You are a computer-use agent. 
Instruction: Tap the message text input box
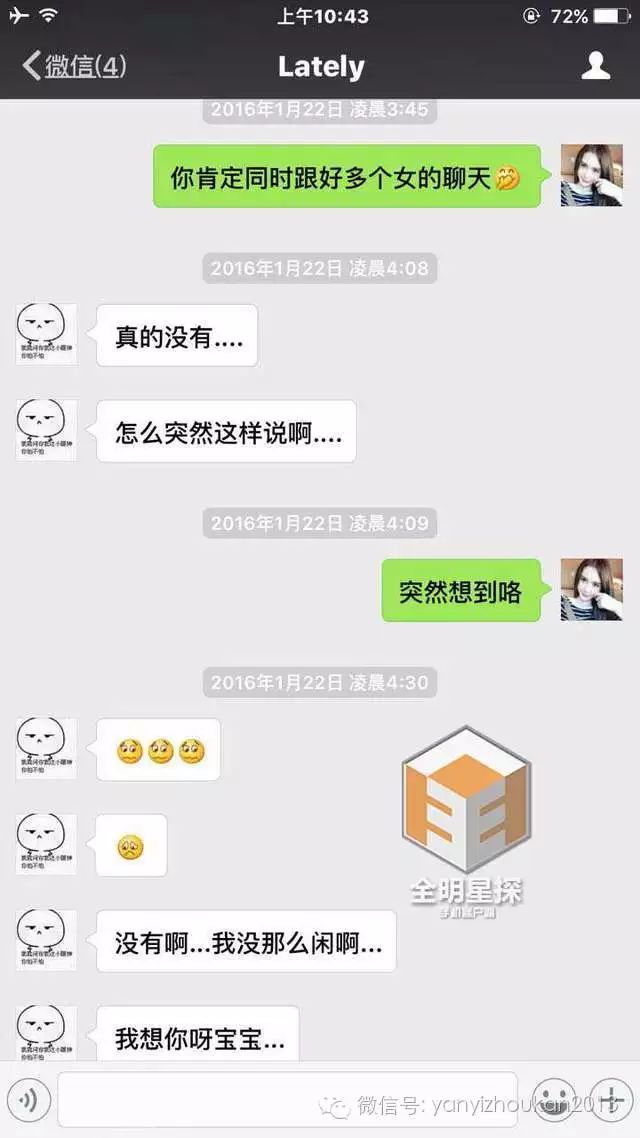coord(287,1100)
